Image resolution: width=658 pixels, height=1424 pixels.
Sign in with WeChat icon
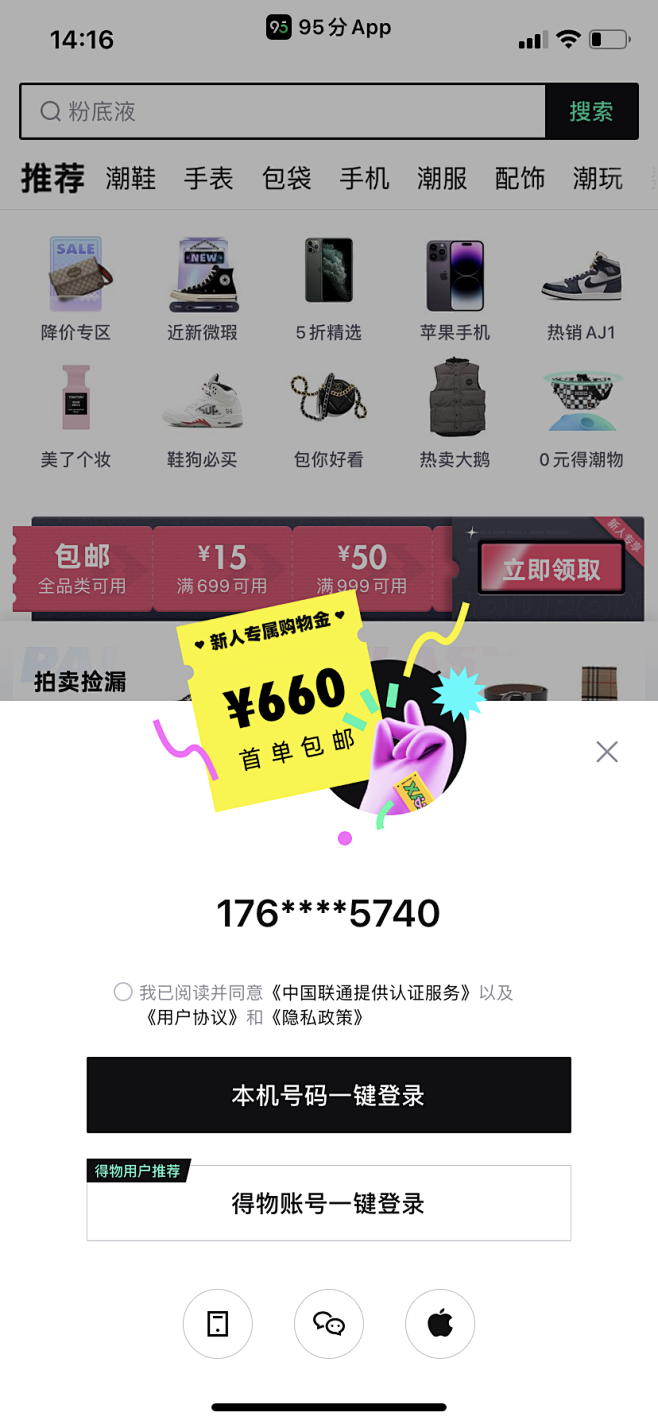329,1324
